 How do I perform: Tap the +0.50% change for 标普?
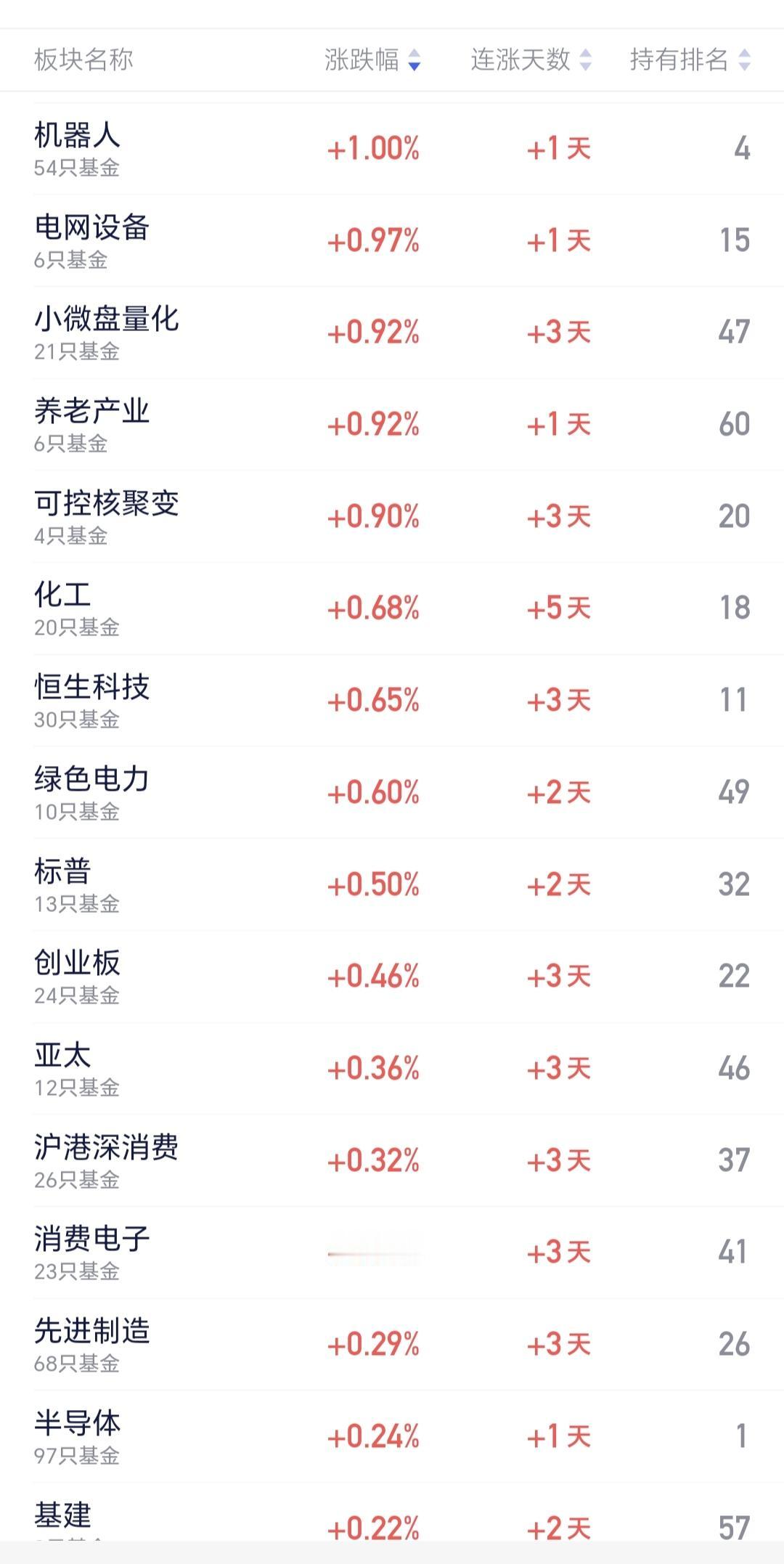pos(373,886)
